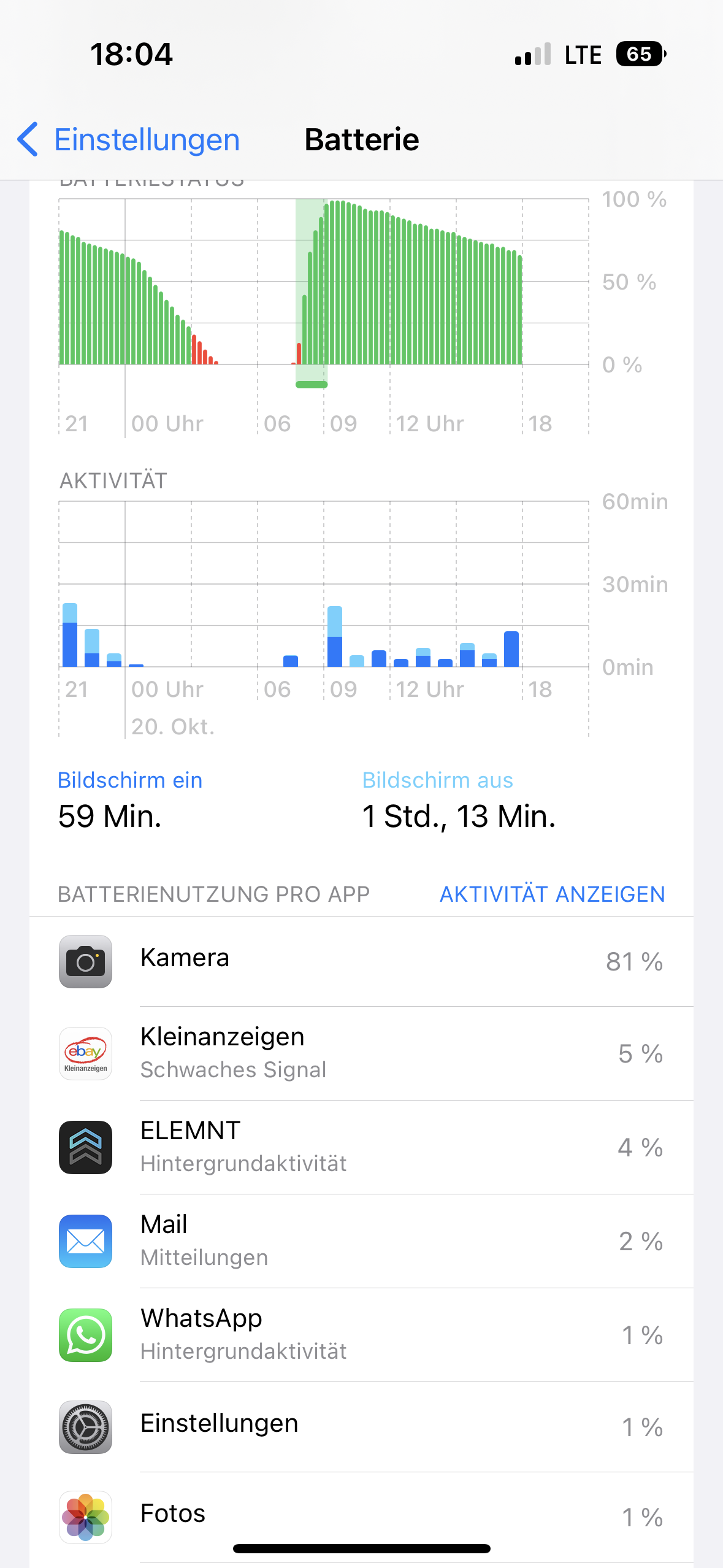Select the Mail app row
Image resolution: width=723 pixels, height=1568 pixels.
tap(361, 1240)
